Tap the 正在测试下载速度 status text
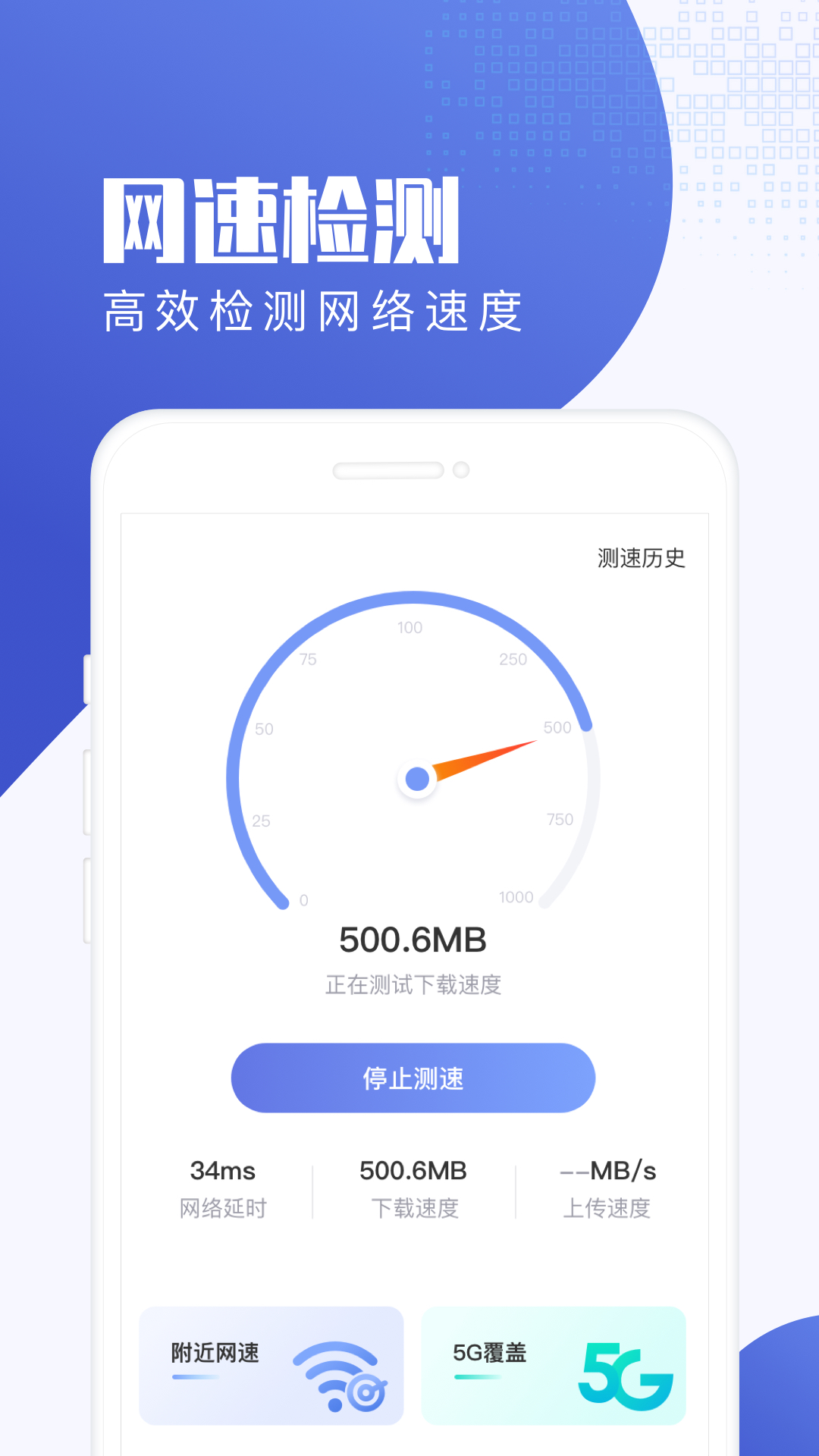 tap(413, 985)
